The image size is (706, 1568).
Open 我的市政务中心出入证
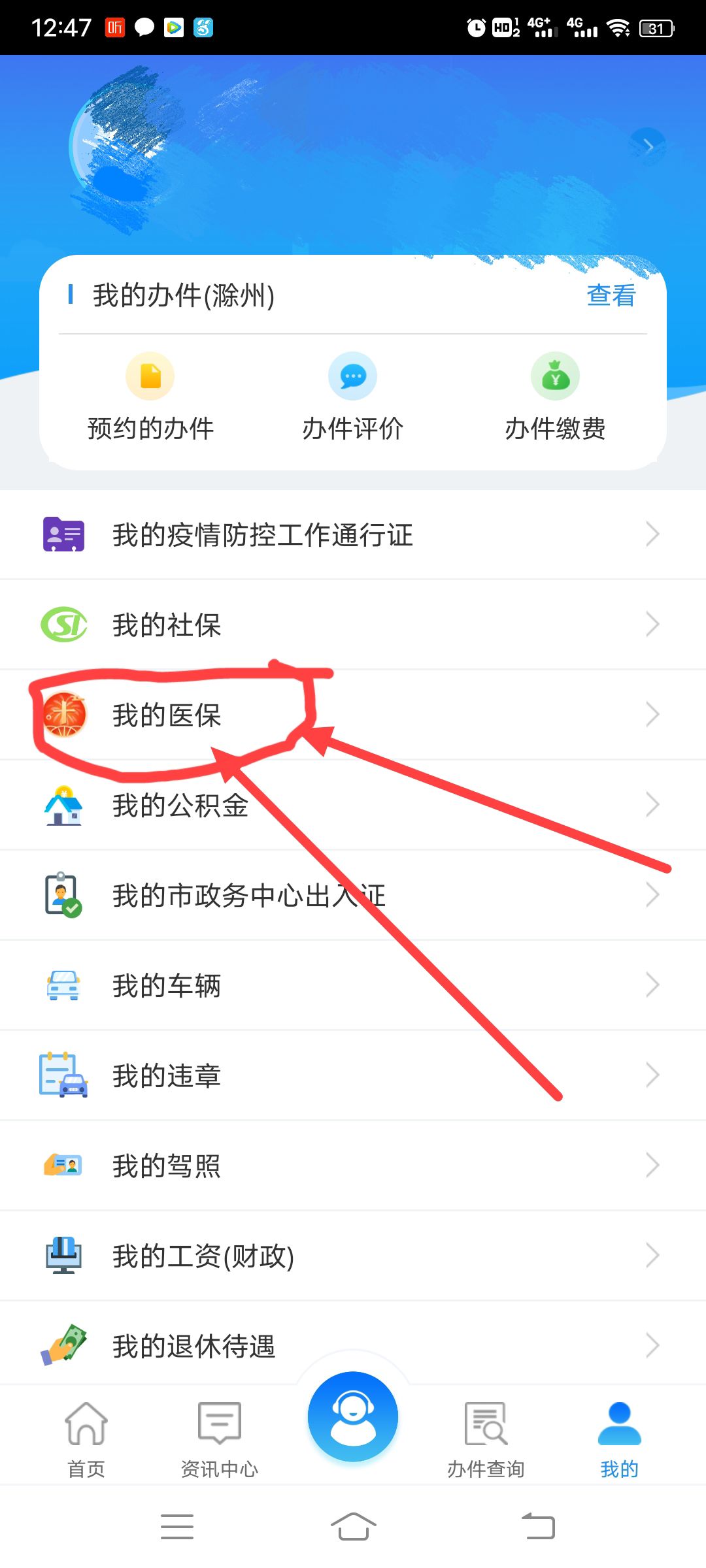pos(353,895)
